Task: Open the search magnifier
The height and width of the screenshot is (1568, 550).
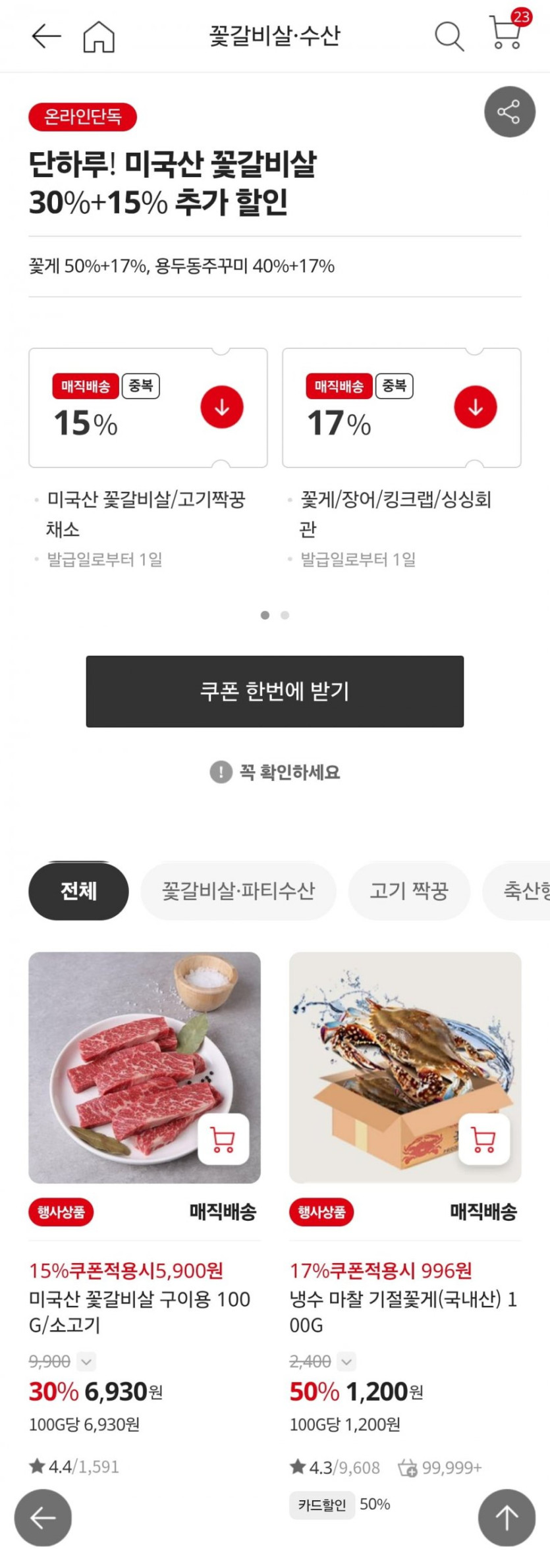Action: tap(449, 36)
